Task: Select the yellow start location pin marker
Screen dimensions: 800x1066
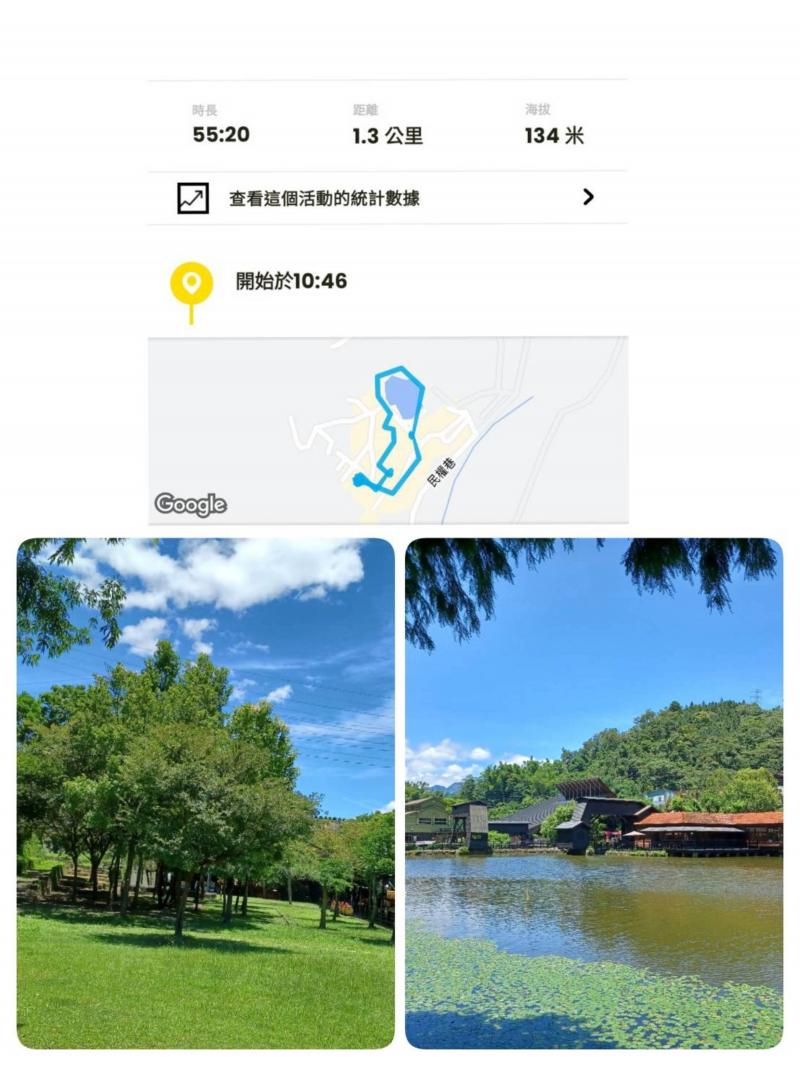Action: point(190,284)
